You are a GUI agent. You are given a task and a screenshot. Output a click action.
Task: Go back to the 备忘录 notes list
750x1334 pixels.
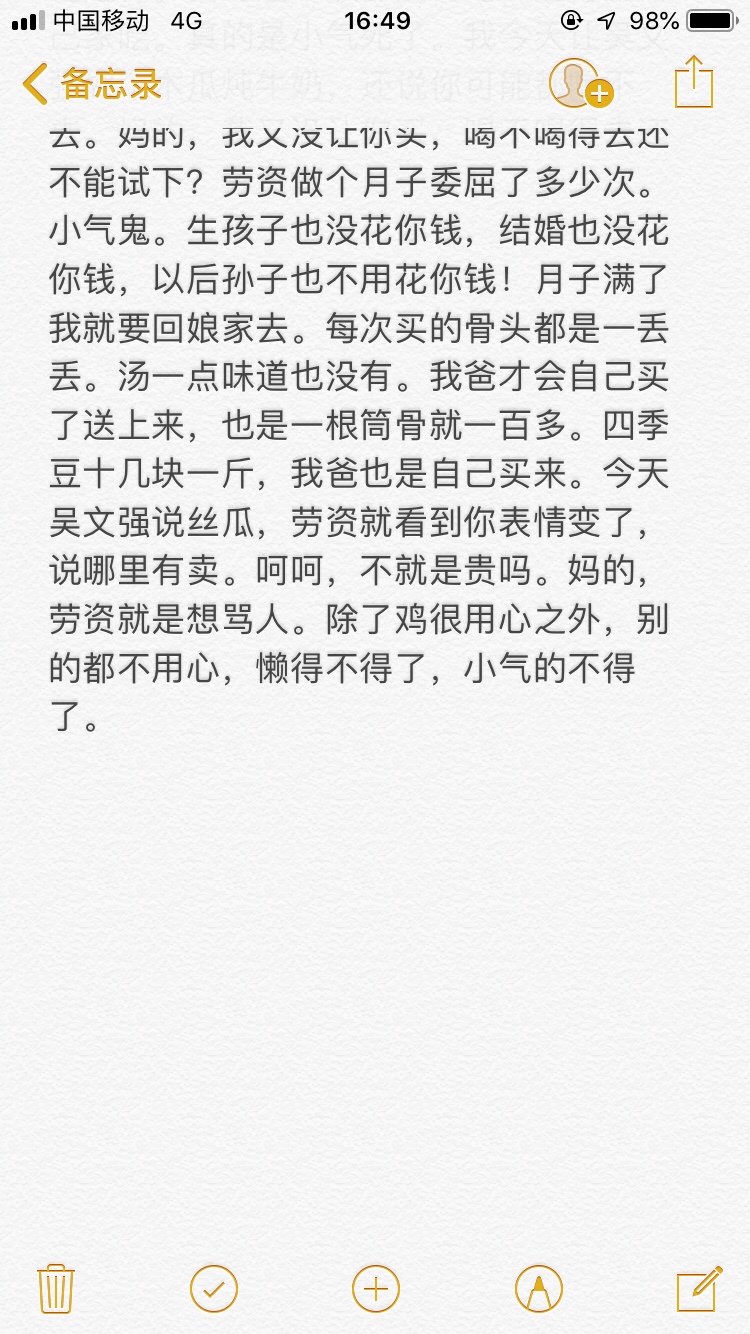click(90, 84)
